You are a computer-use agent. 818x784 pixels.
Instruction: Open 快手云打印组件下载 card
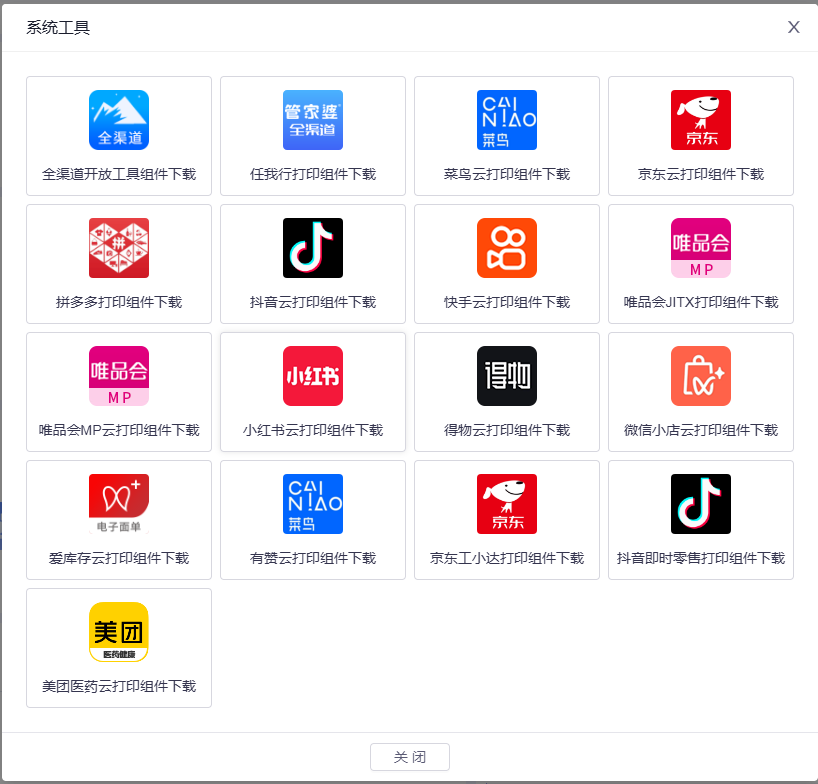[x=507, y=264]
